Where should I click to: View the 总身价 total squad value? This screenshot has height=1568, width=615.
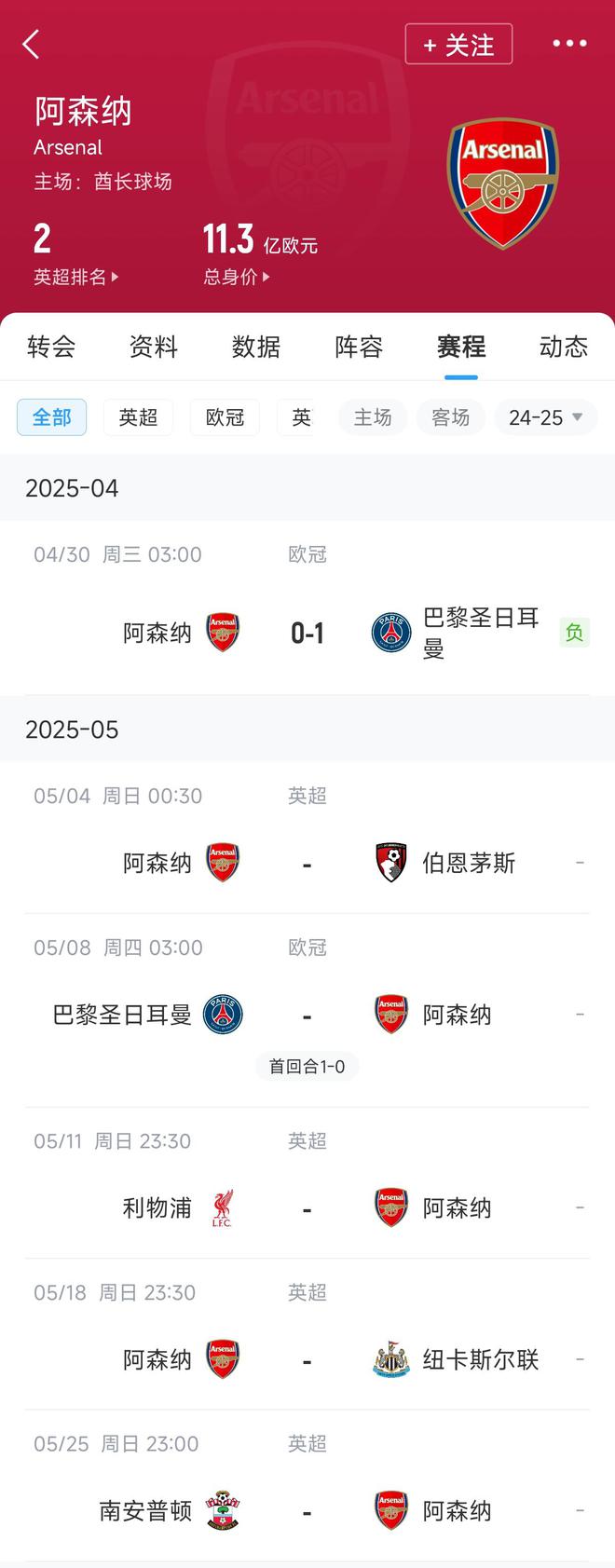pyautogui.click(x=237, y=277)
